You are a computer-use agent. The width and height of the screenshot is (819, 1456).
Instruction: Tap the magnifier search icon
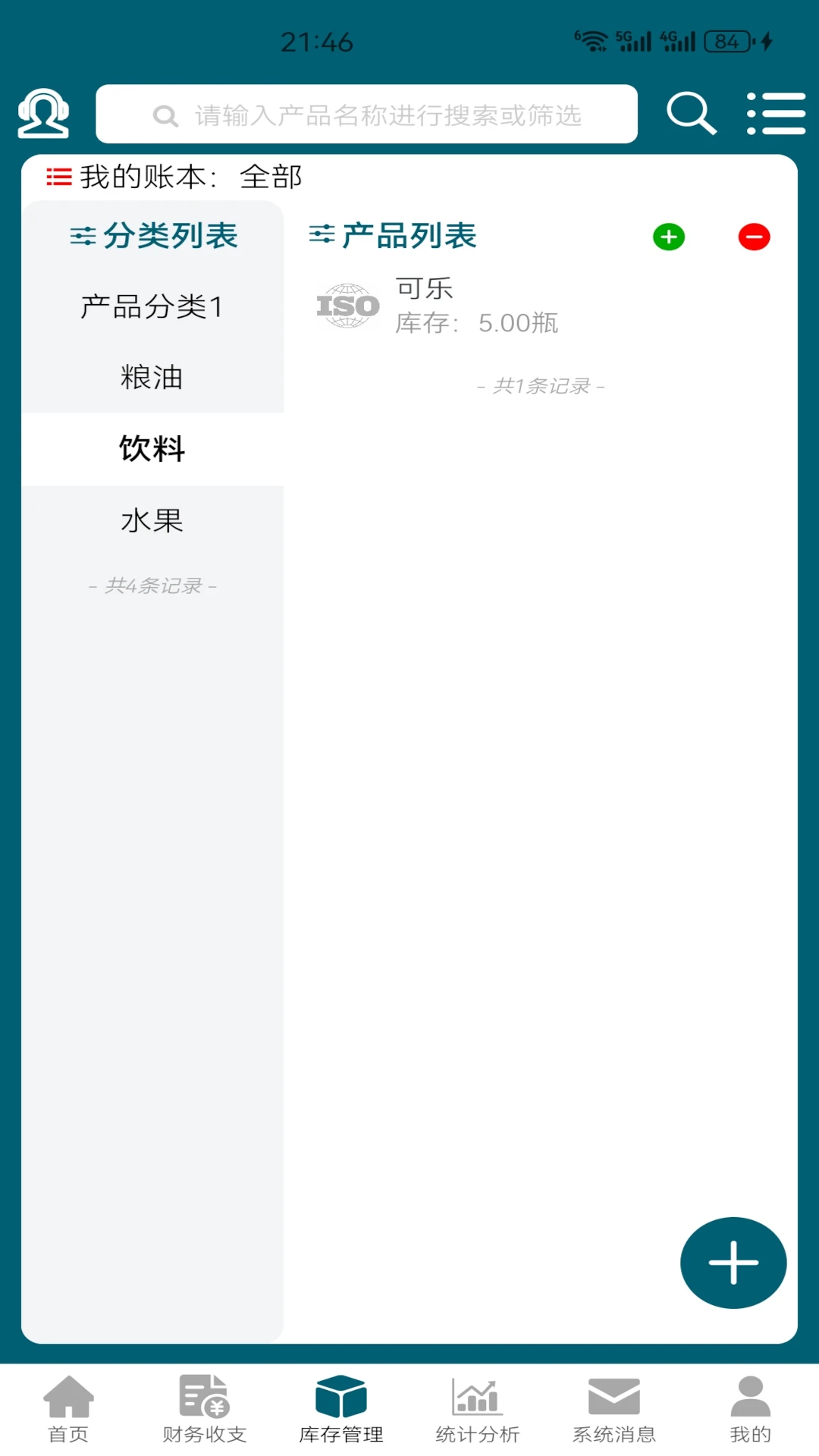pyautogui.click(x=691, y=114)
